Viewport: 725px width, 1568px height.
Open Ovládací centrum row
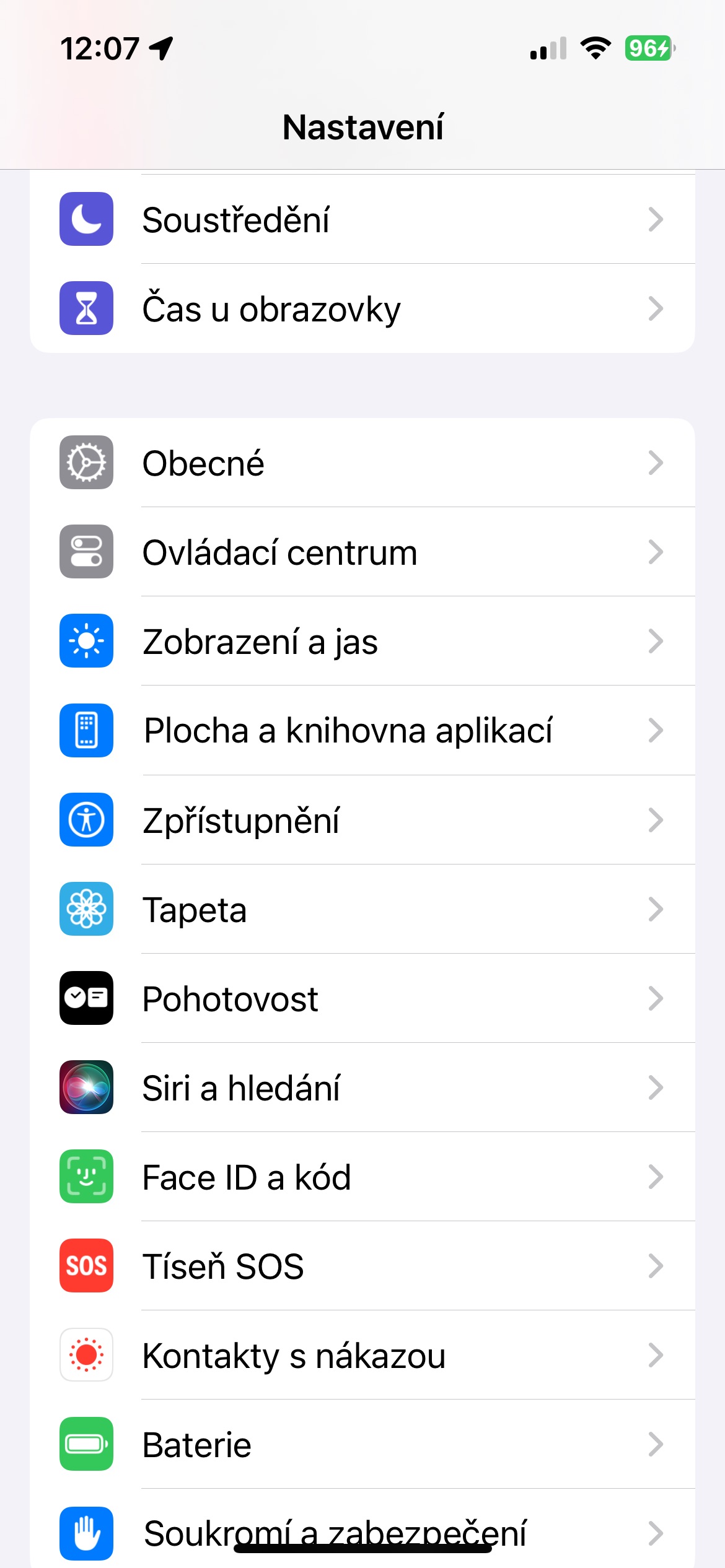tap(362, 552)
